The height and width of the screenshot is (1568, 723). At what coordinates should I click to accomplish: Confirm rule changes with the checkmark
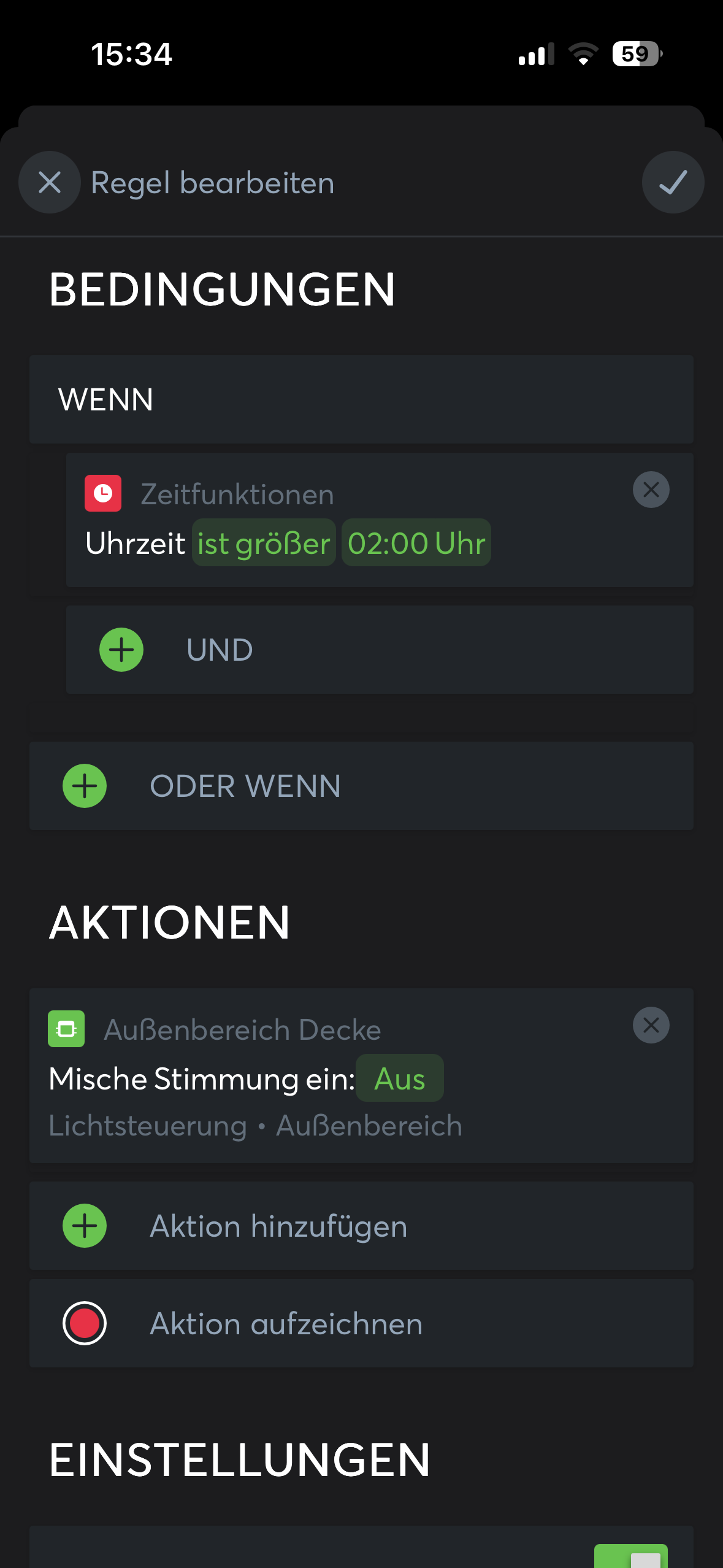[673, 182]
